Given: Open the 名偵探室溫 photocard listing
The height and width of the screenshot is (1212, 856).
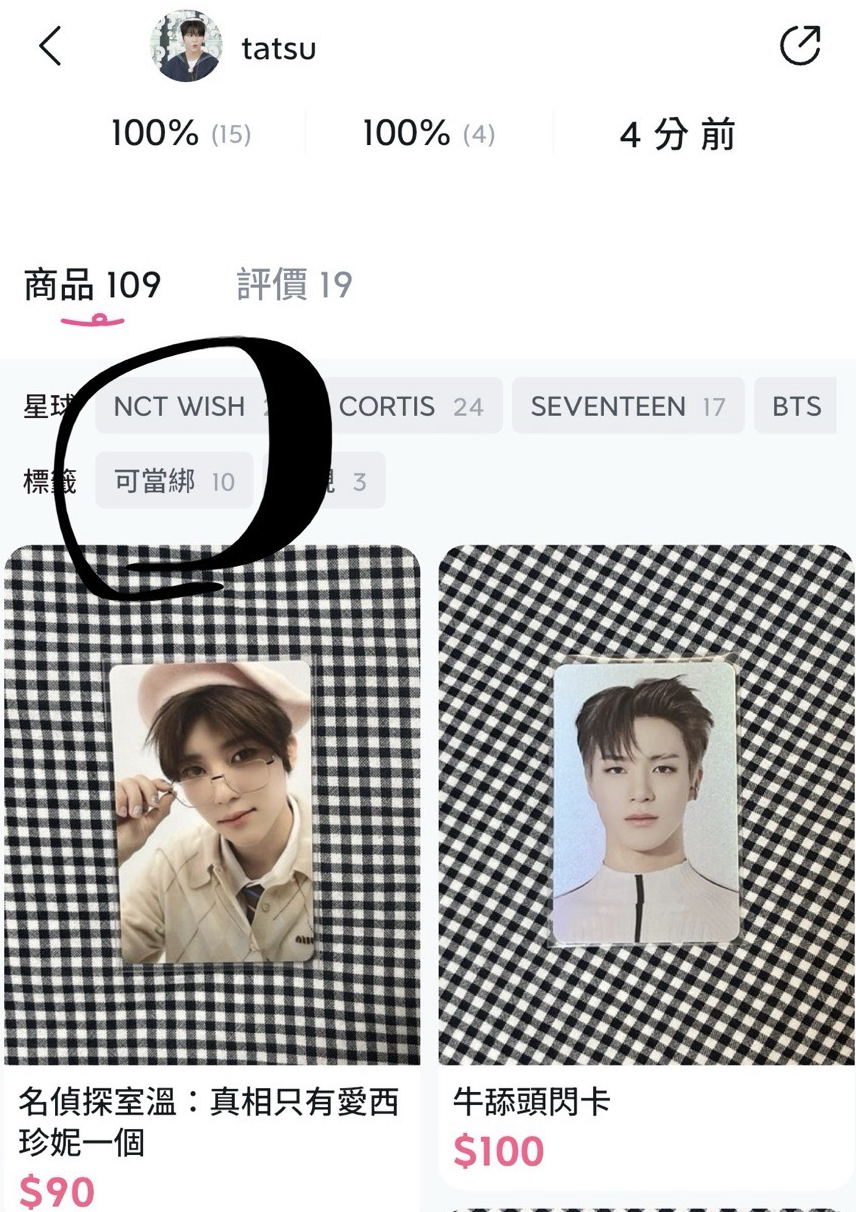Looking at the screenshot, I should coord(212,810).
